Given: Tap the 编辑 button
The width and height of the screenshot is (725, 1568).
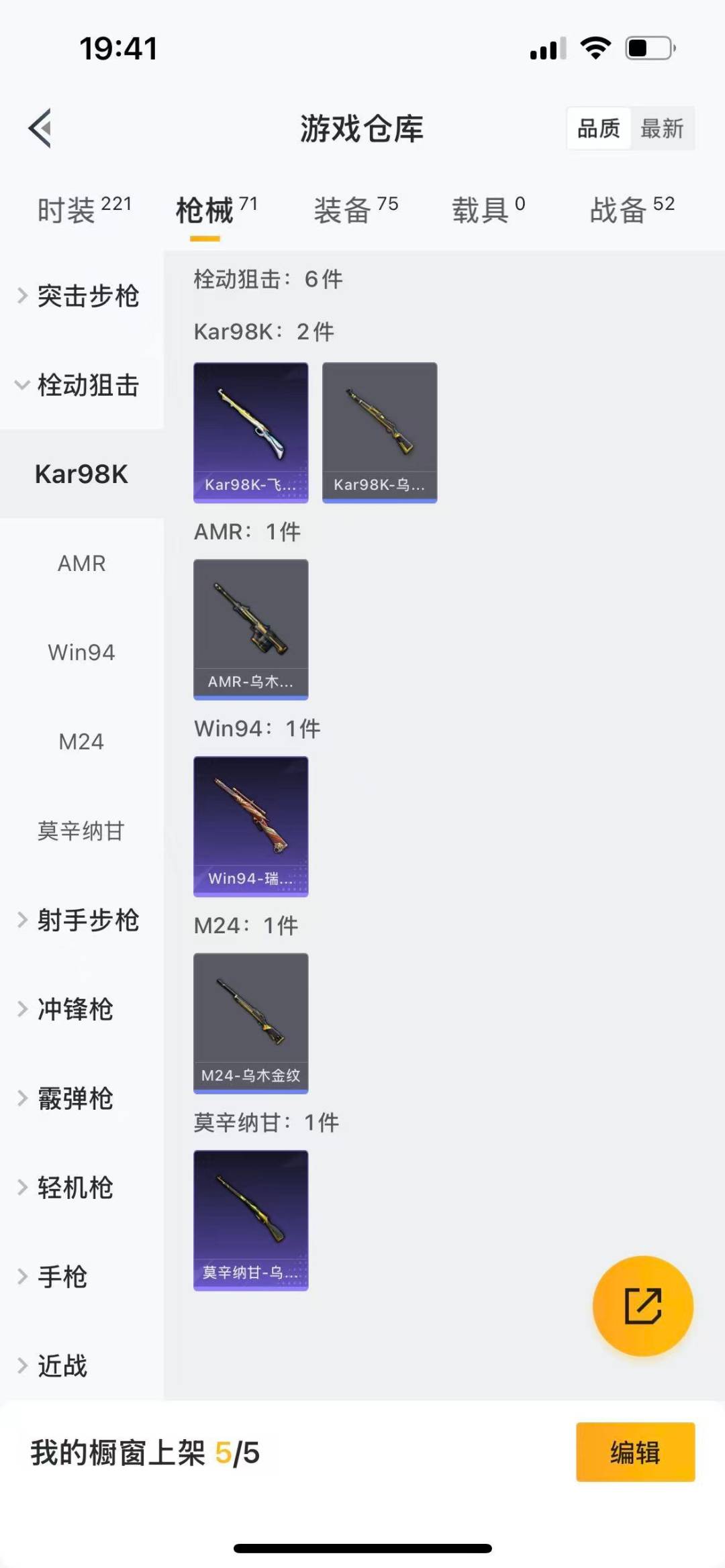Looking at the screenshot, I should (635, 1452).
